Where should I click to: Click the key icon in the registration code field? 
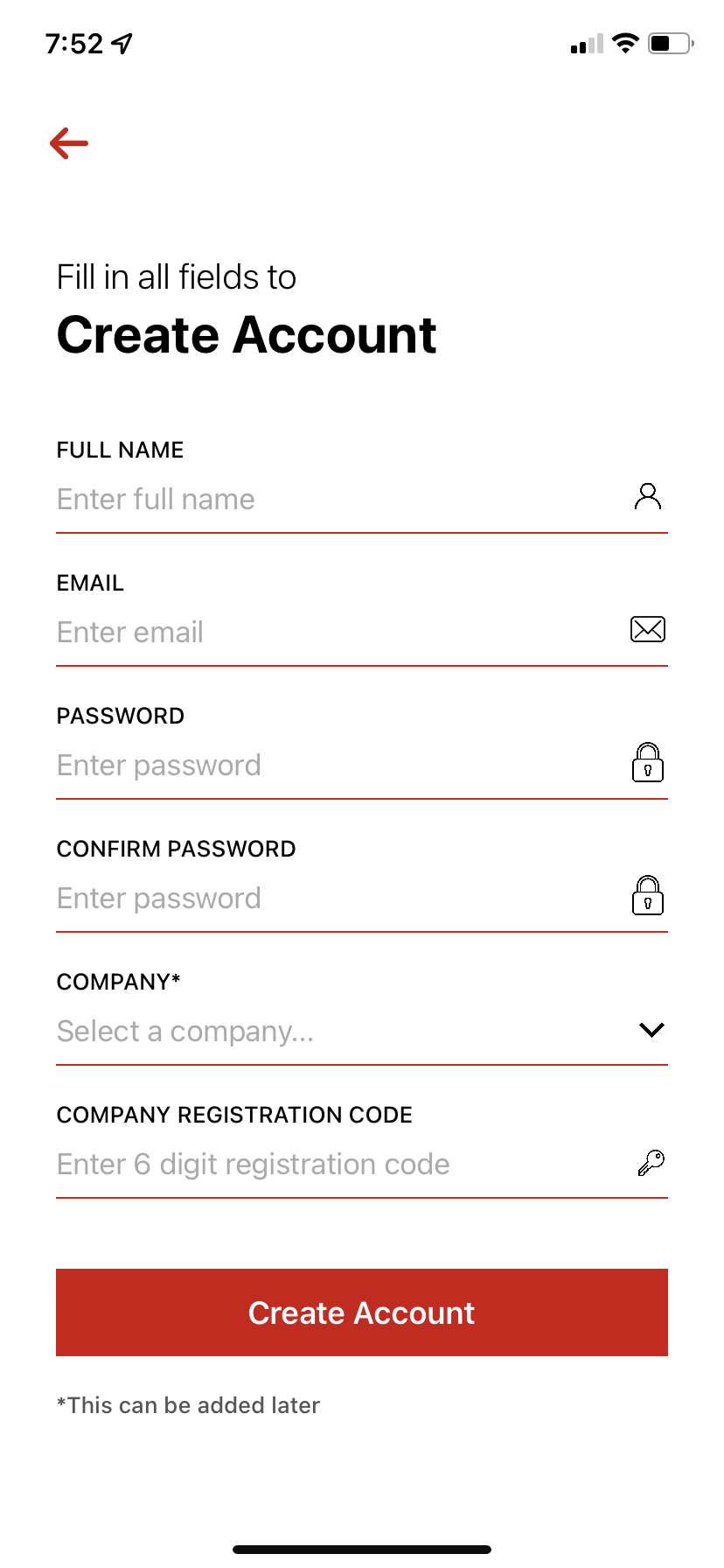pos(649,1163)
